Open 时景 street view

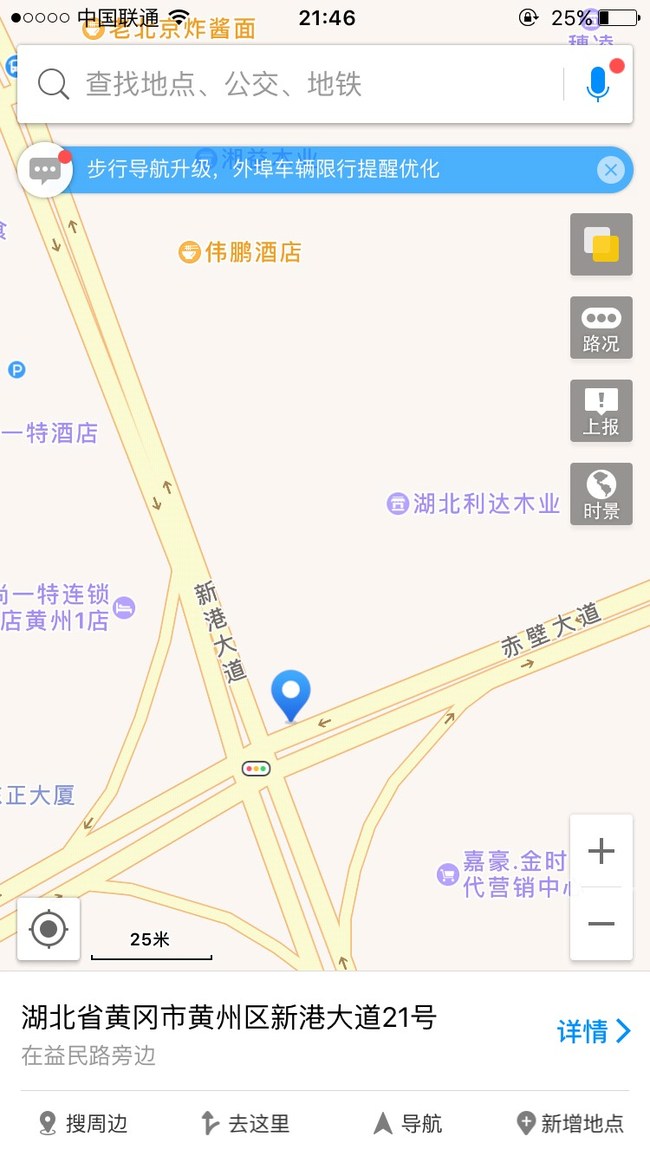(x=601, y=494)
